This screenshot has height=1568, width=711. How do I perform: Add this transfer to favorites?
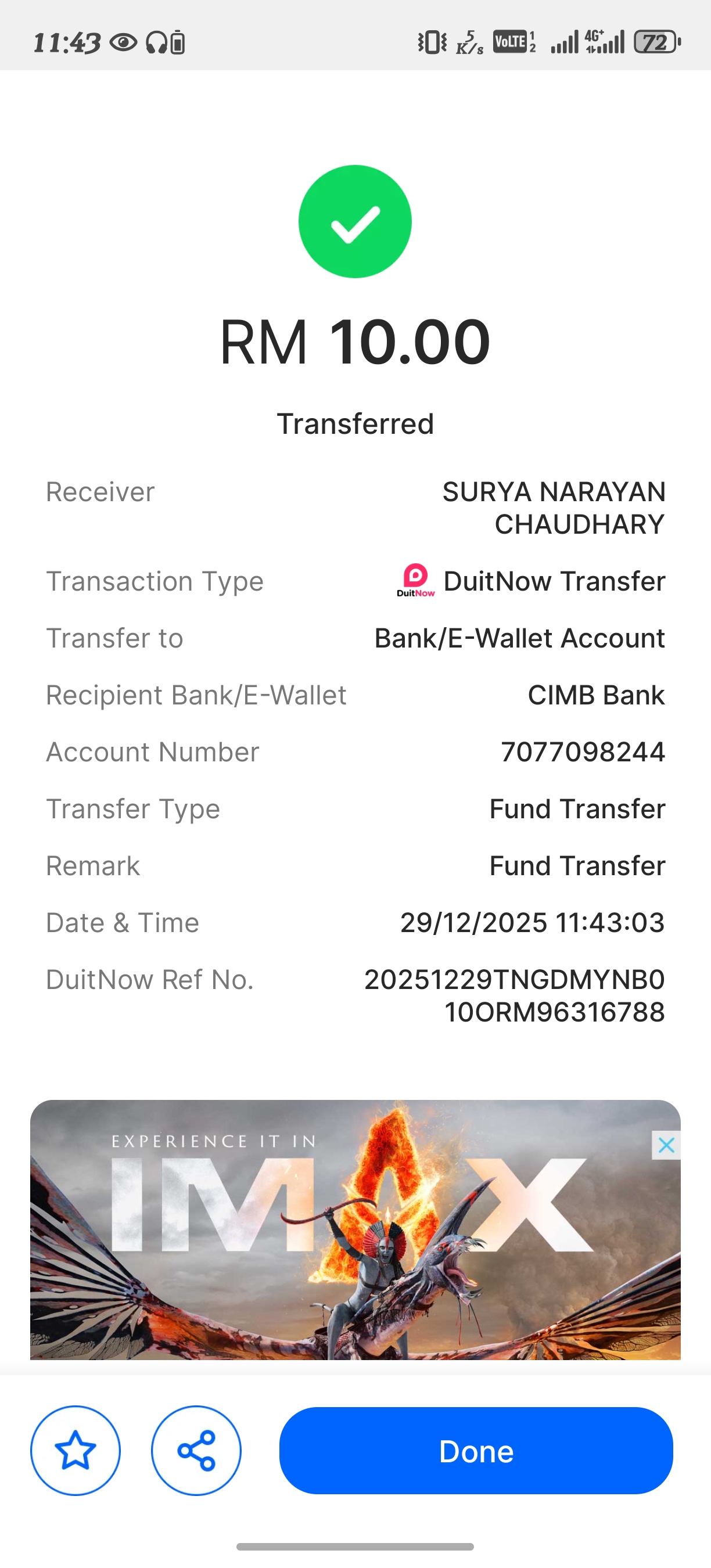point(76,1450)
